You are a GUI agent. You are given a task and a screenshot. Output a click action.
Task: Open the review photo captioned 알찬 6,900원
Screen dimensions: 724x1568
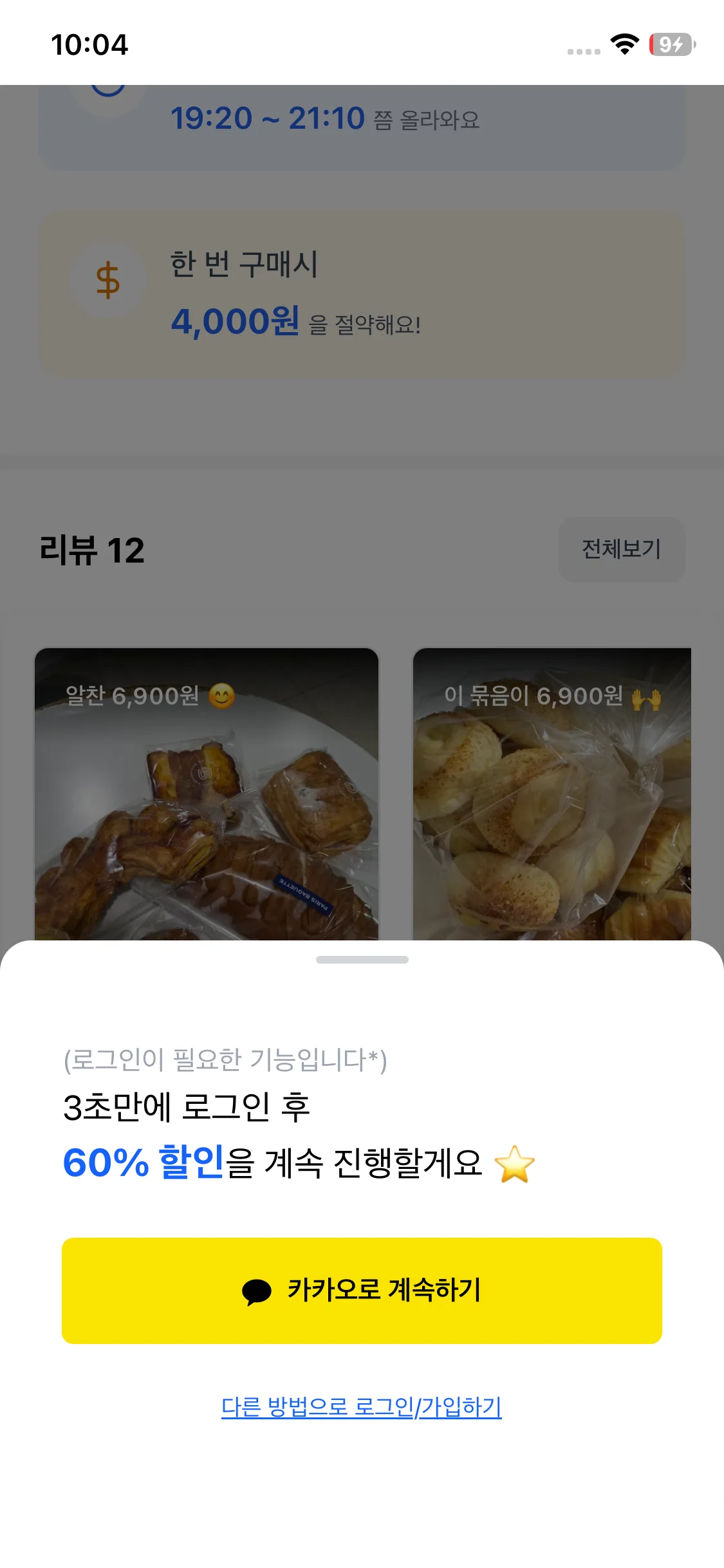point(206,793)
